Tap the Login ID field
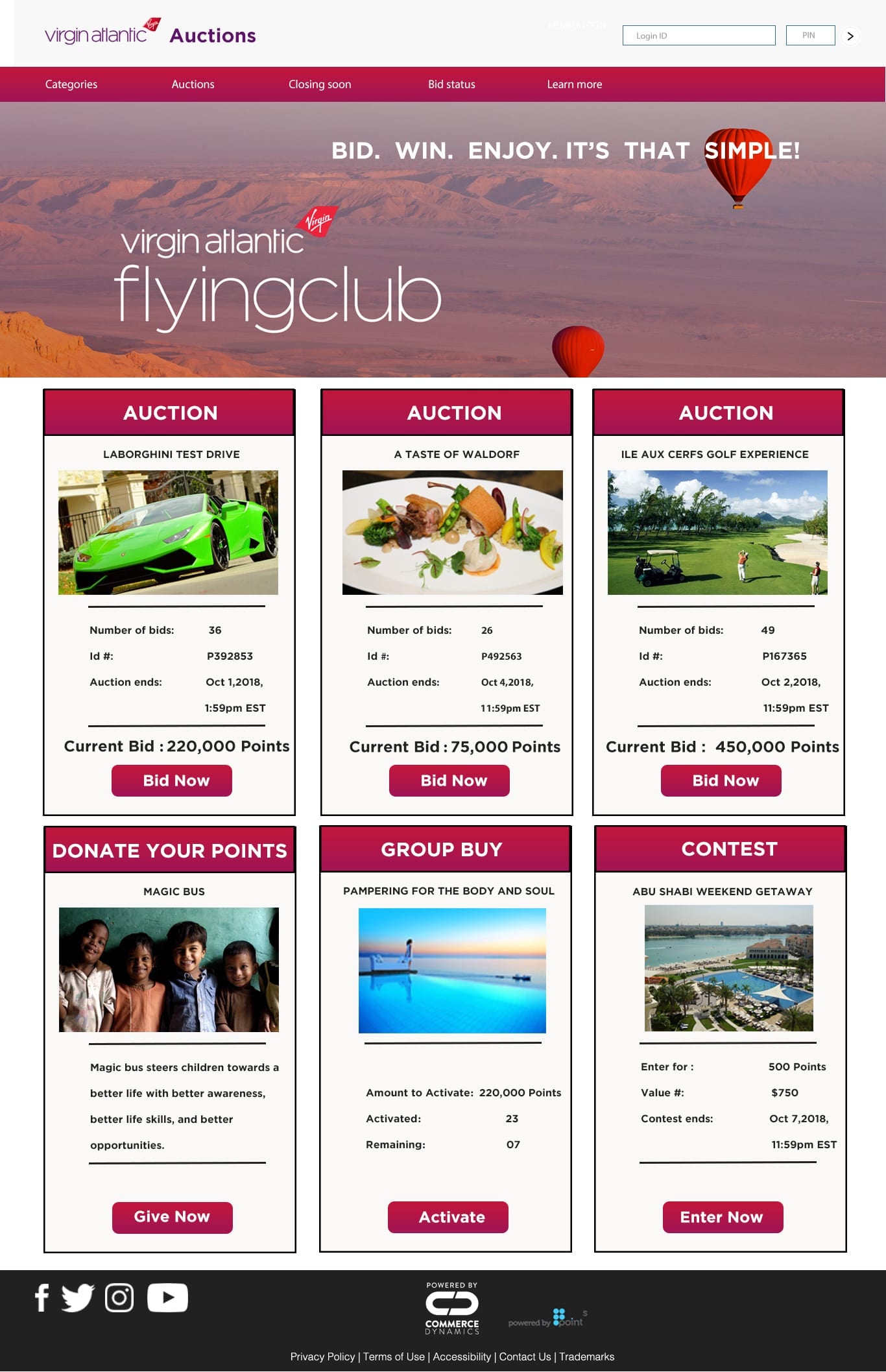The width and height of the screenshot is (886, 1372). [699, 36]
